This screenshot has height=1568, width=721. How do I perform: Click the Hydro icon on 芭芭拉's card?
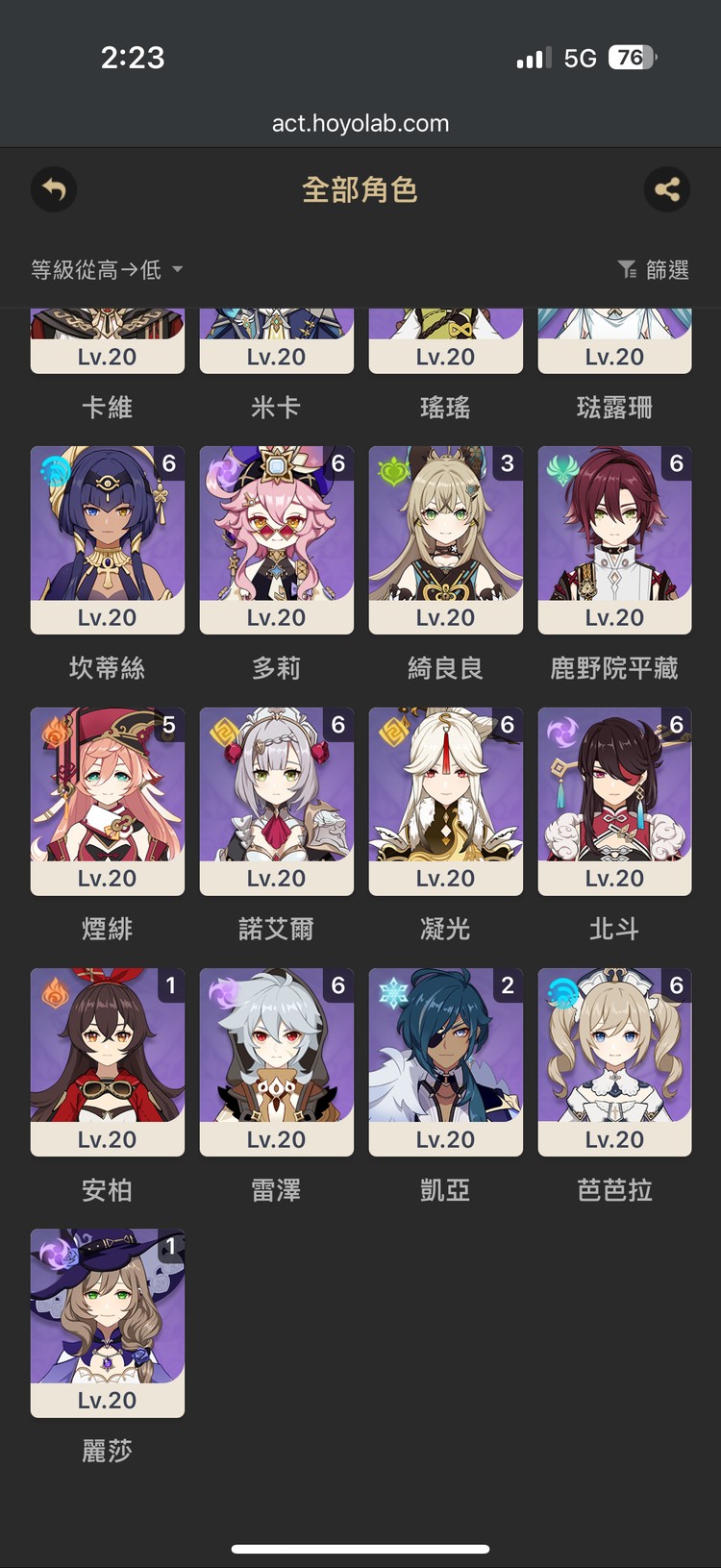(x=562, y=989)
